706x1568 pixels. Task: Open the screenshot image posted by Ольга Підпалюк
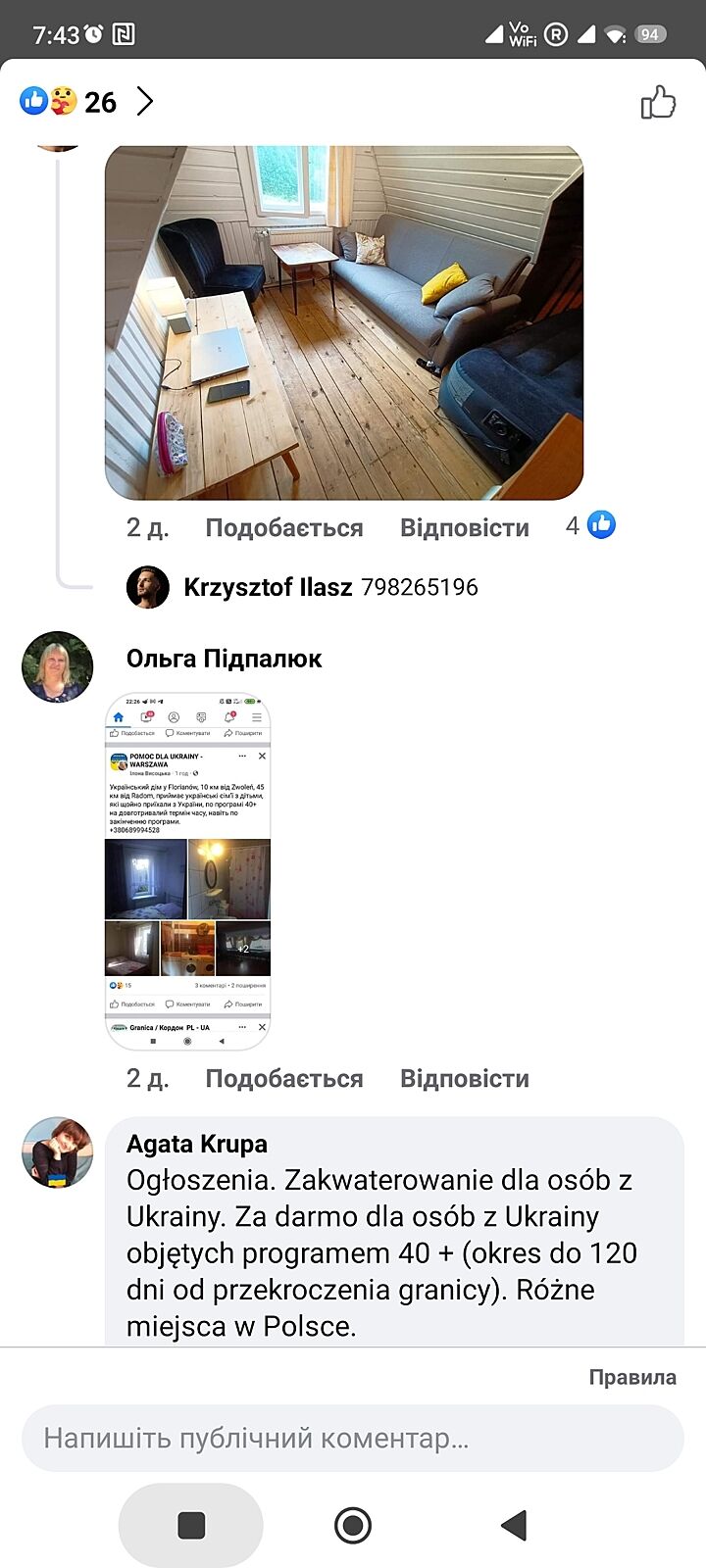187,871
